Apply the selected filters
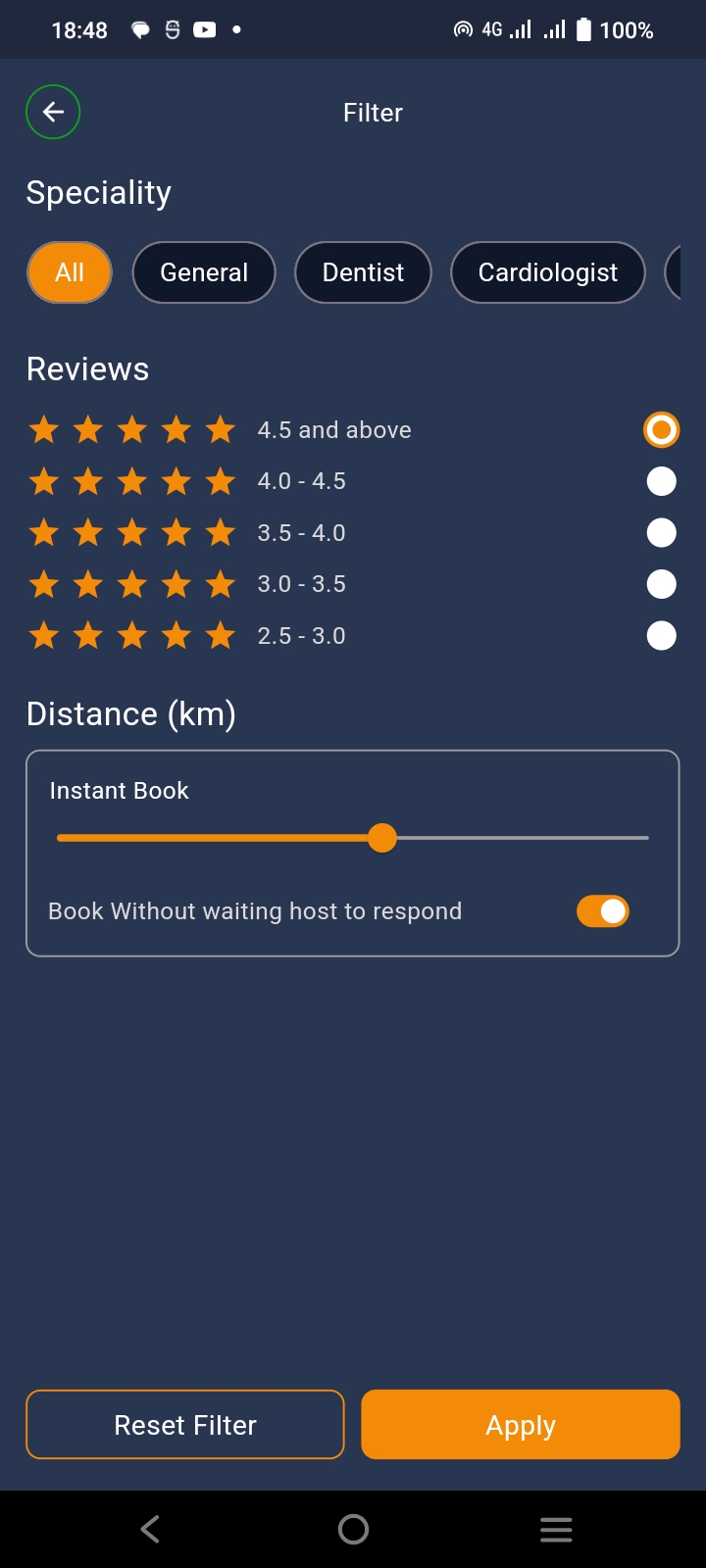Viewport: 706px width, 1568px height. pos(521,1425)
